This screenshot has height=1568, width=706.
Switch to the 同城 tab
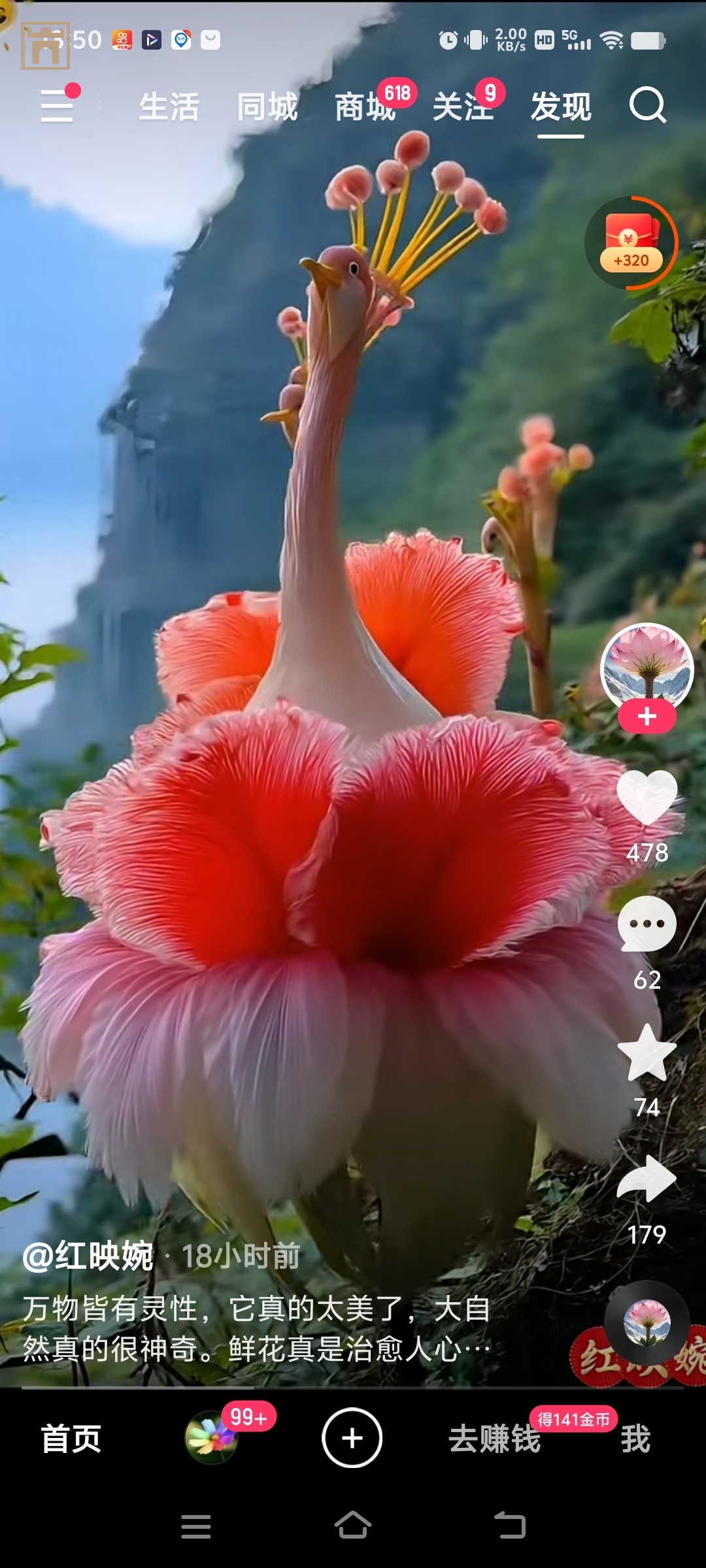tap(267, 106)
